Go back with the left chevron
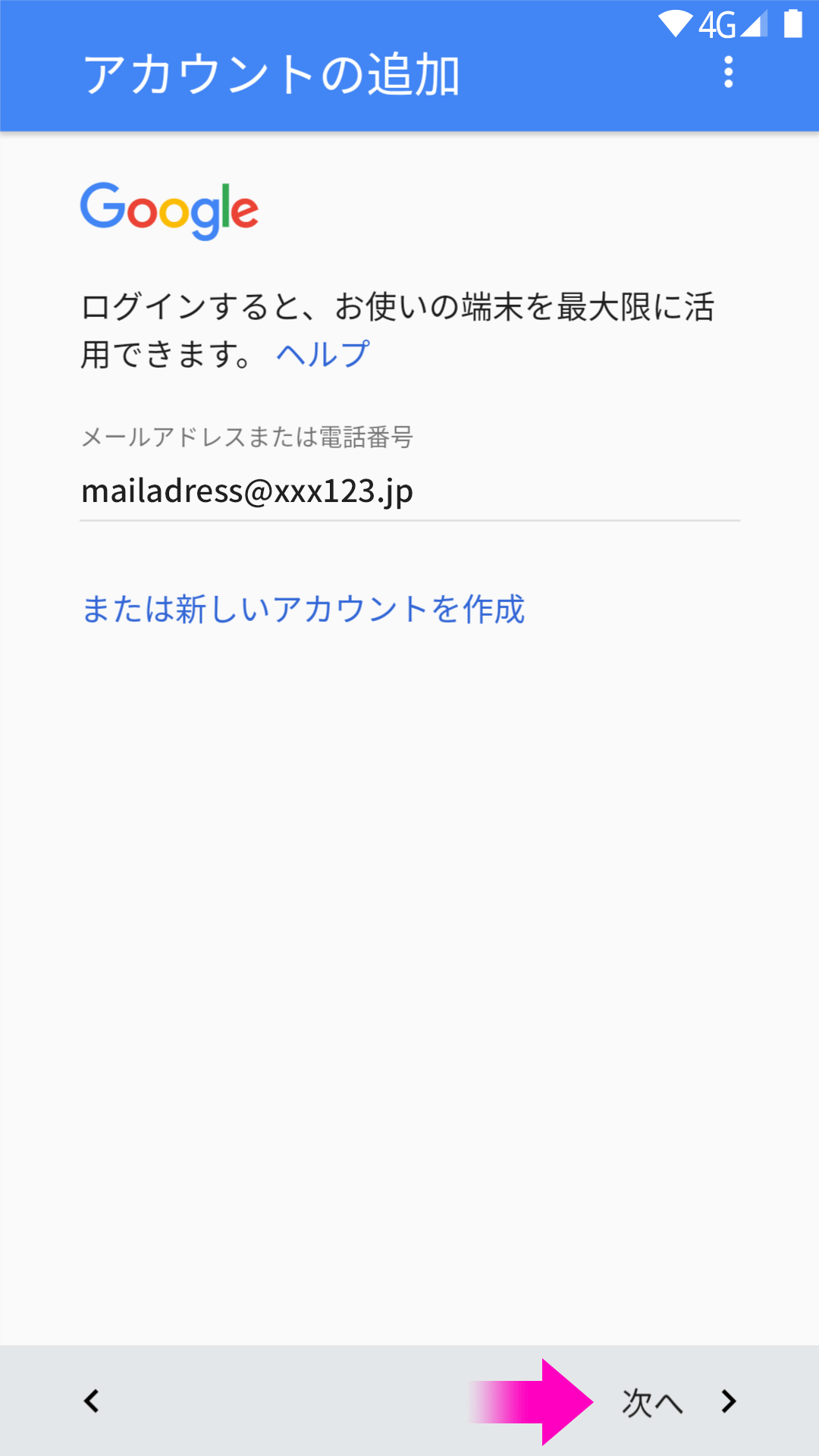 [92, 1401]
